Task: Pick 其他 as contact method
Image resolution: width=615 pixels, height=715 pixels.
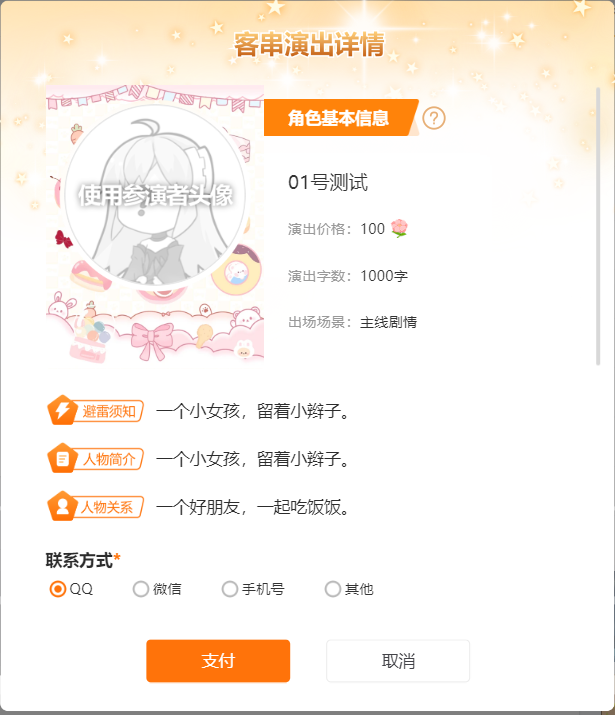Action: tap(333, 589)
